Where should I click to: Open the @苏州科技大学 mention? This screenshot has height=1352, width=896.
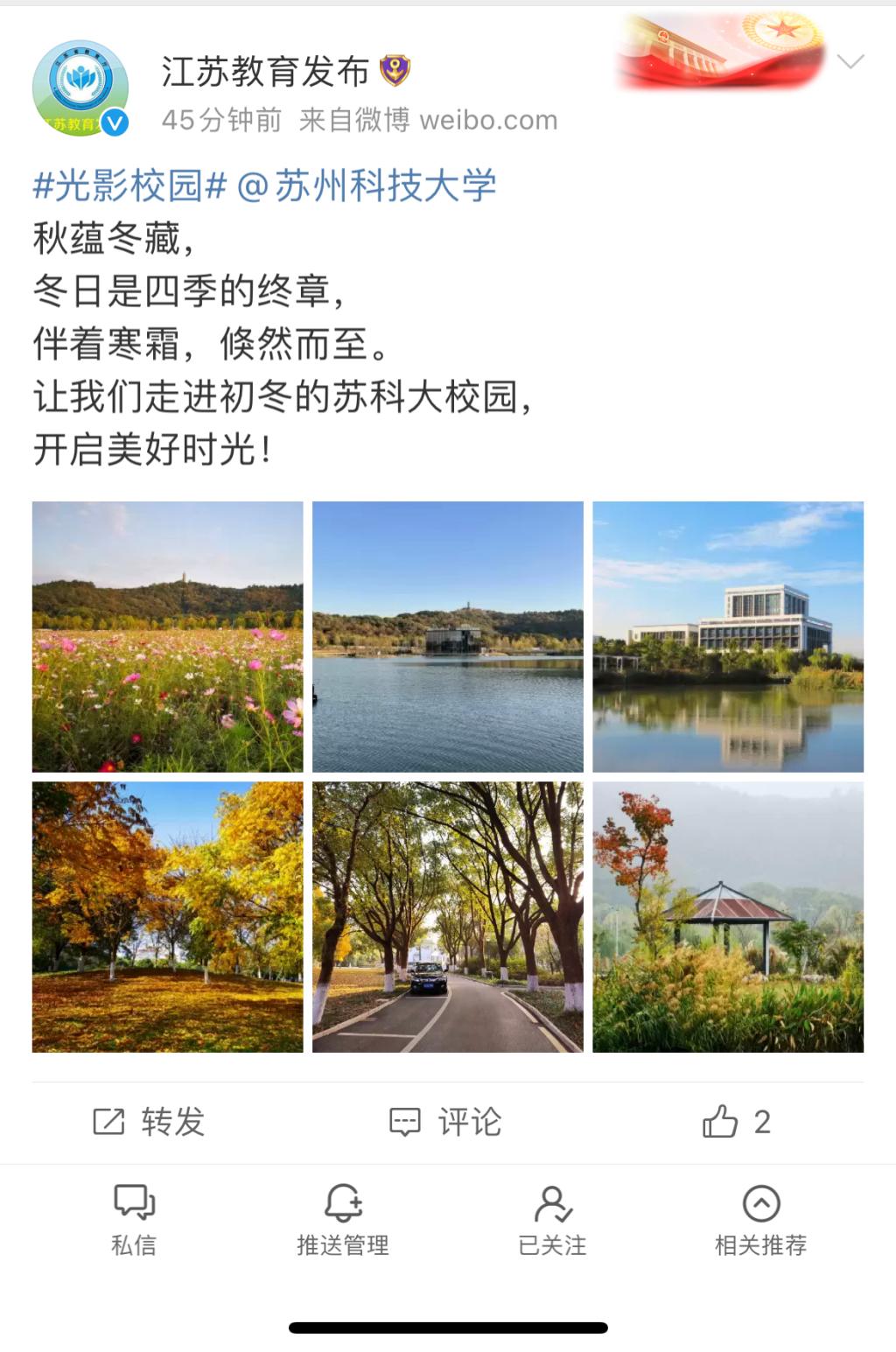(367, 186)
